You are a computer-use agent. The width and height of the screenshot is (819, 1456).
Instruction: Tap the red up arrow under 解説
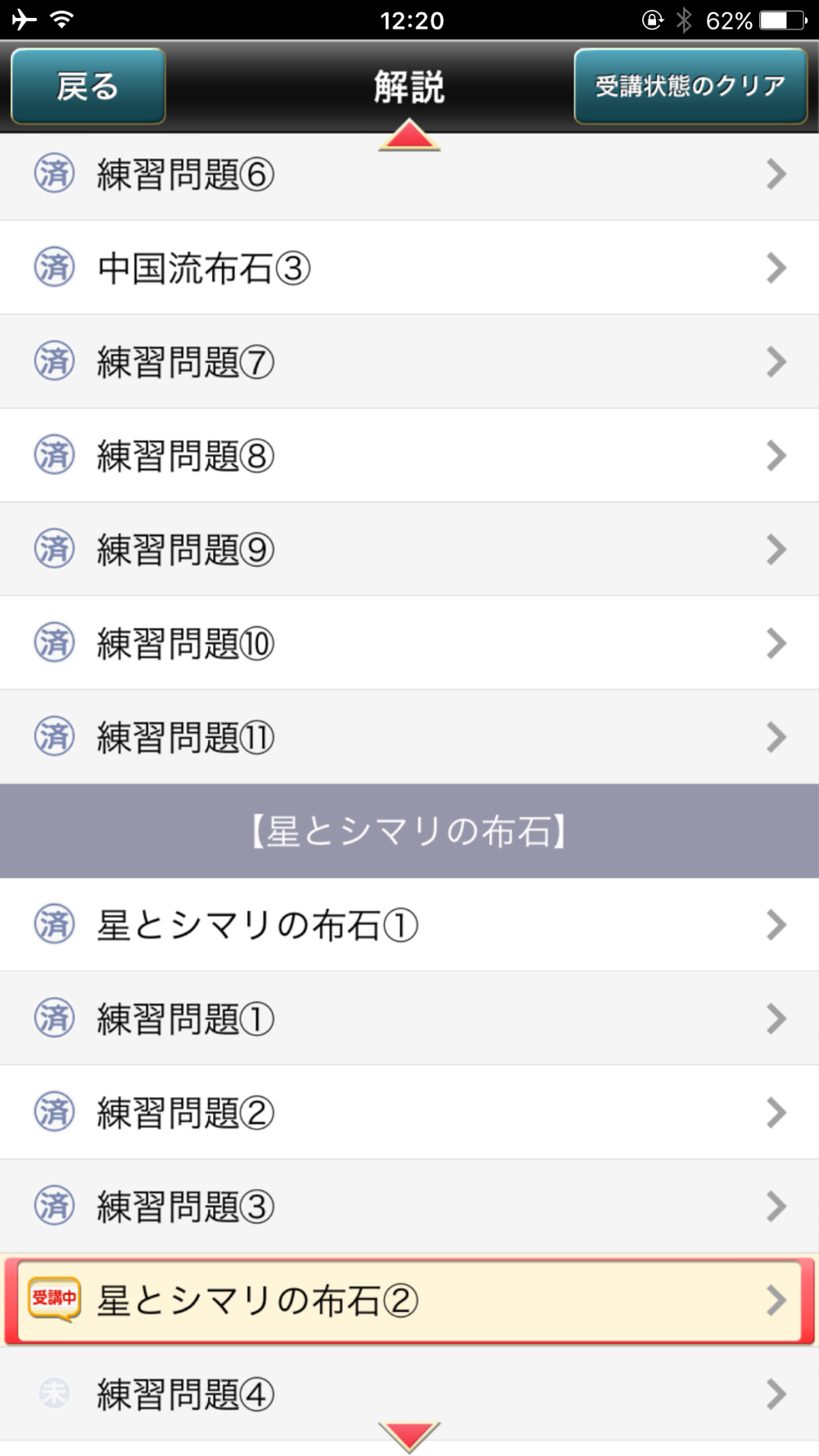pos(409,135)
